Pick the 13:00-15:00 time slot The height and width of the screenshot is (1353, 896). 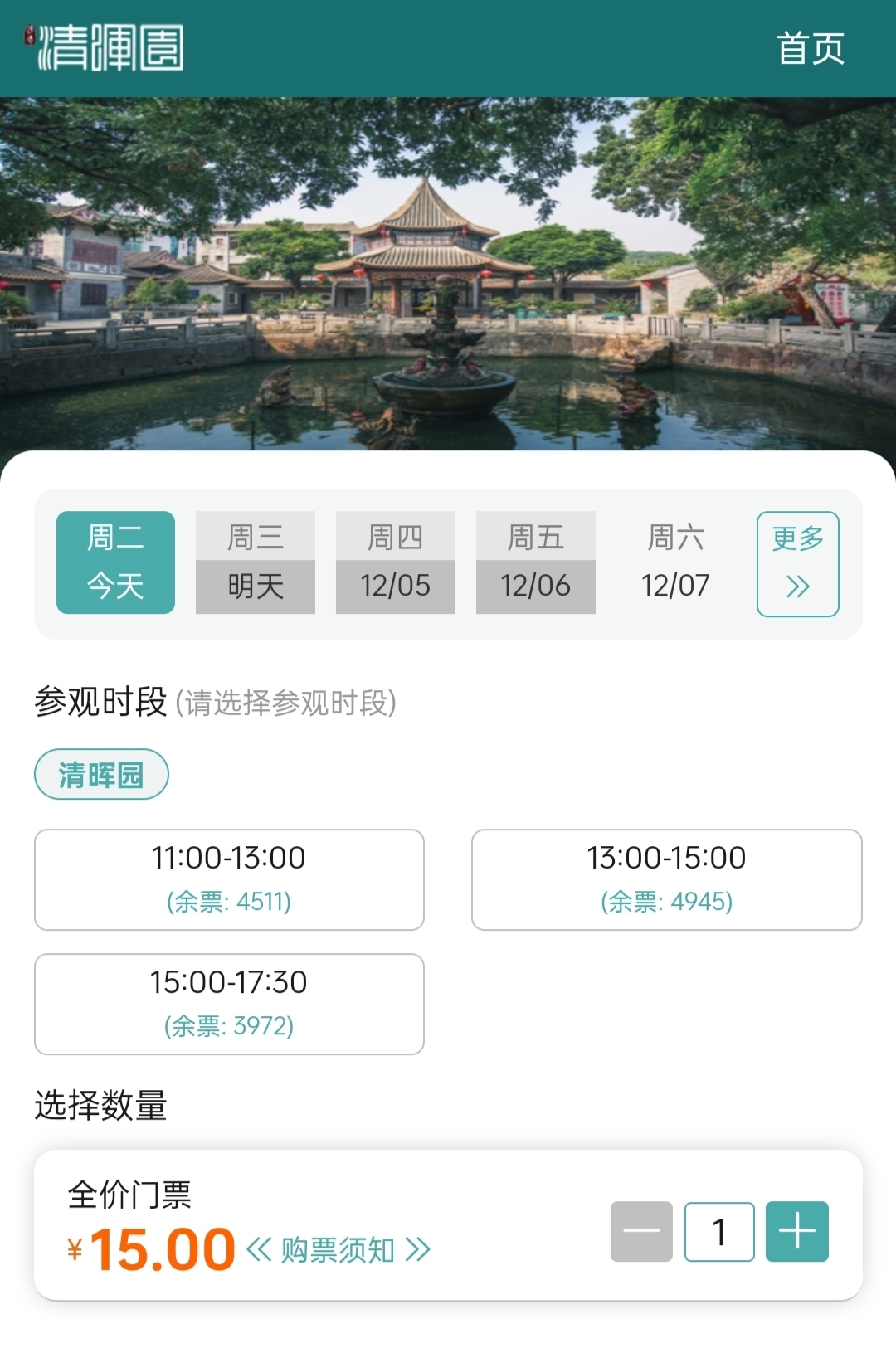pyautogui.click(x=666, y=879)
